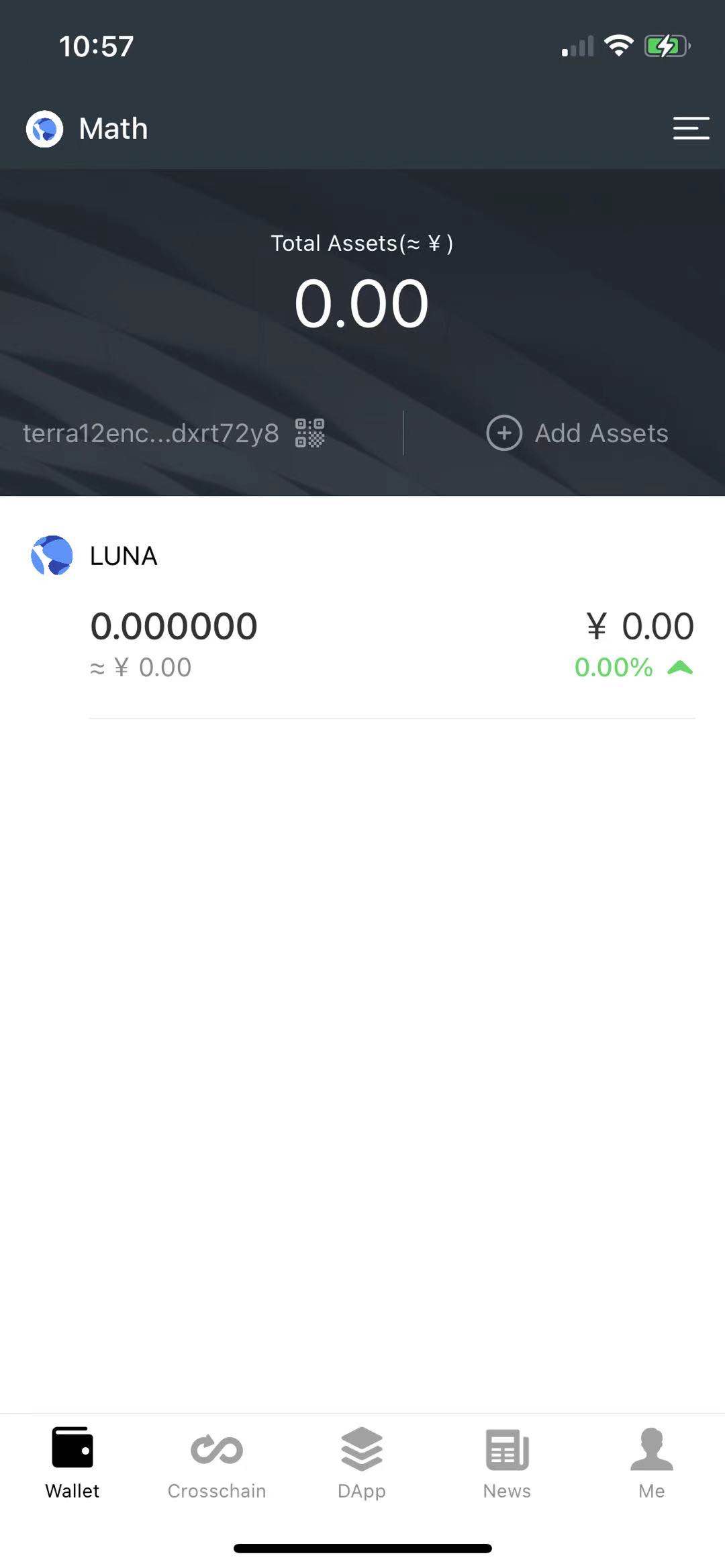Show the wallet address QR code
The width and height of the screenshot is (725, 1568).
[x=310, y=433]
